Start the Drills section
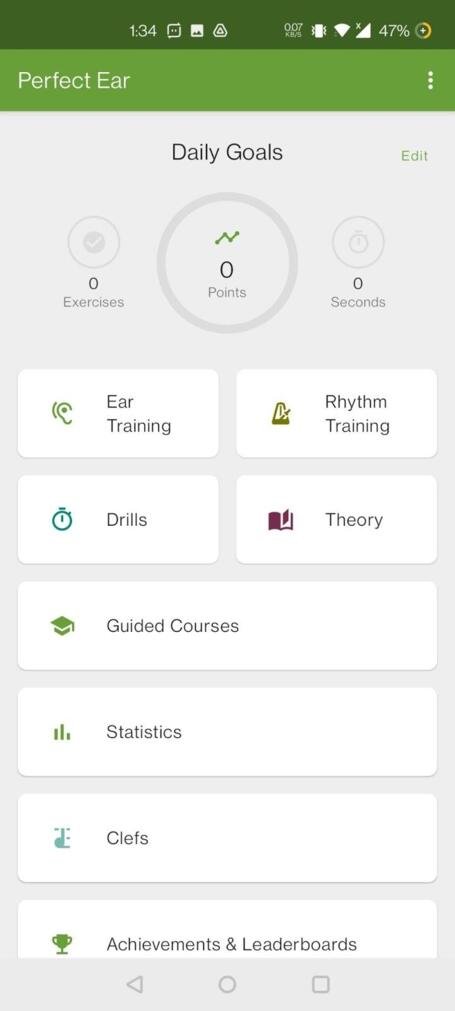Screen dimensions: 455x1011 point(118,520)
